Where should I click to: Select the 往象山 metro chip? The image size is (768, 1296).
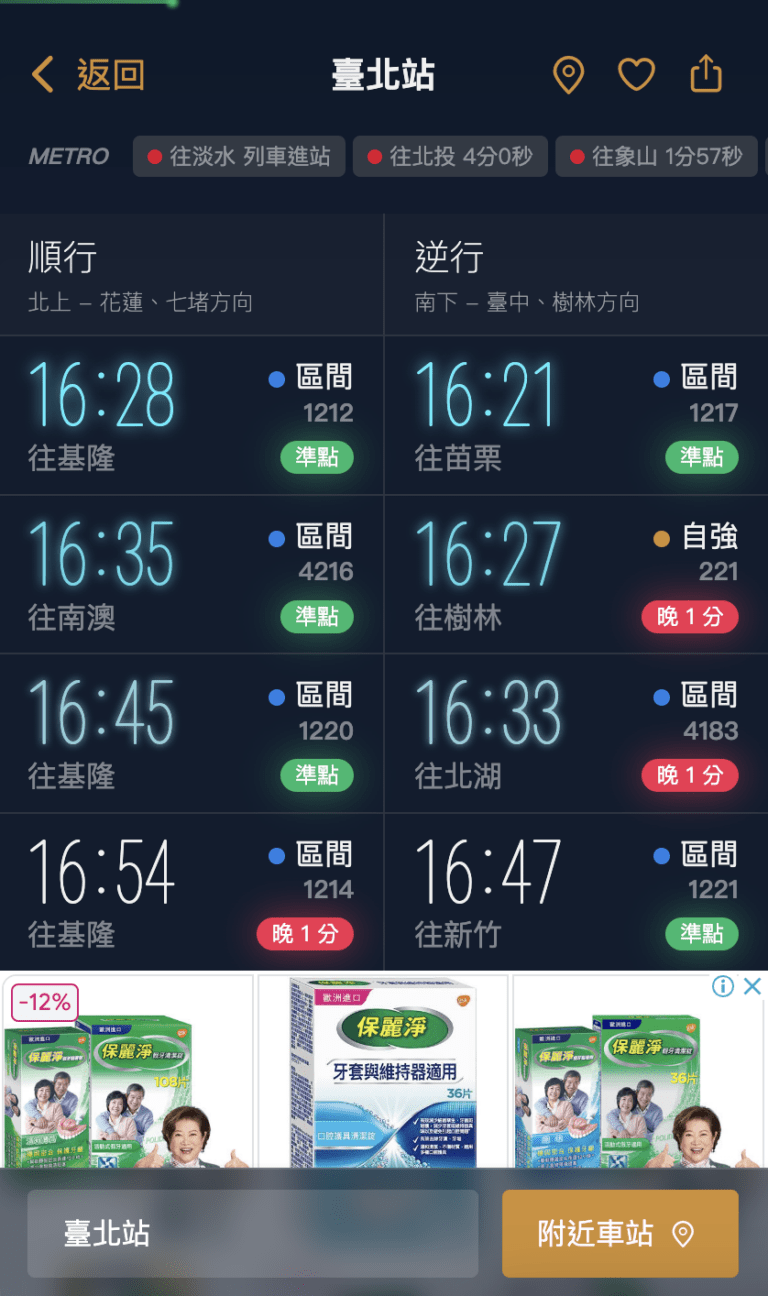click(x=656, y=156)
